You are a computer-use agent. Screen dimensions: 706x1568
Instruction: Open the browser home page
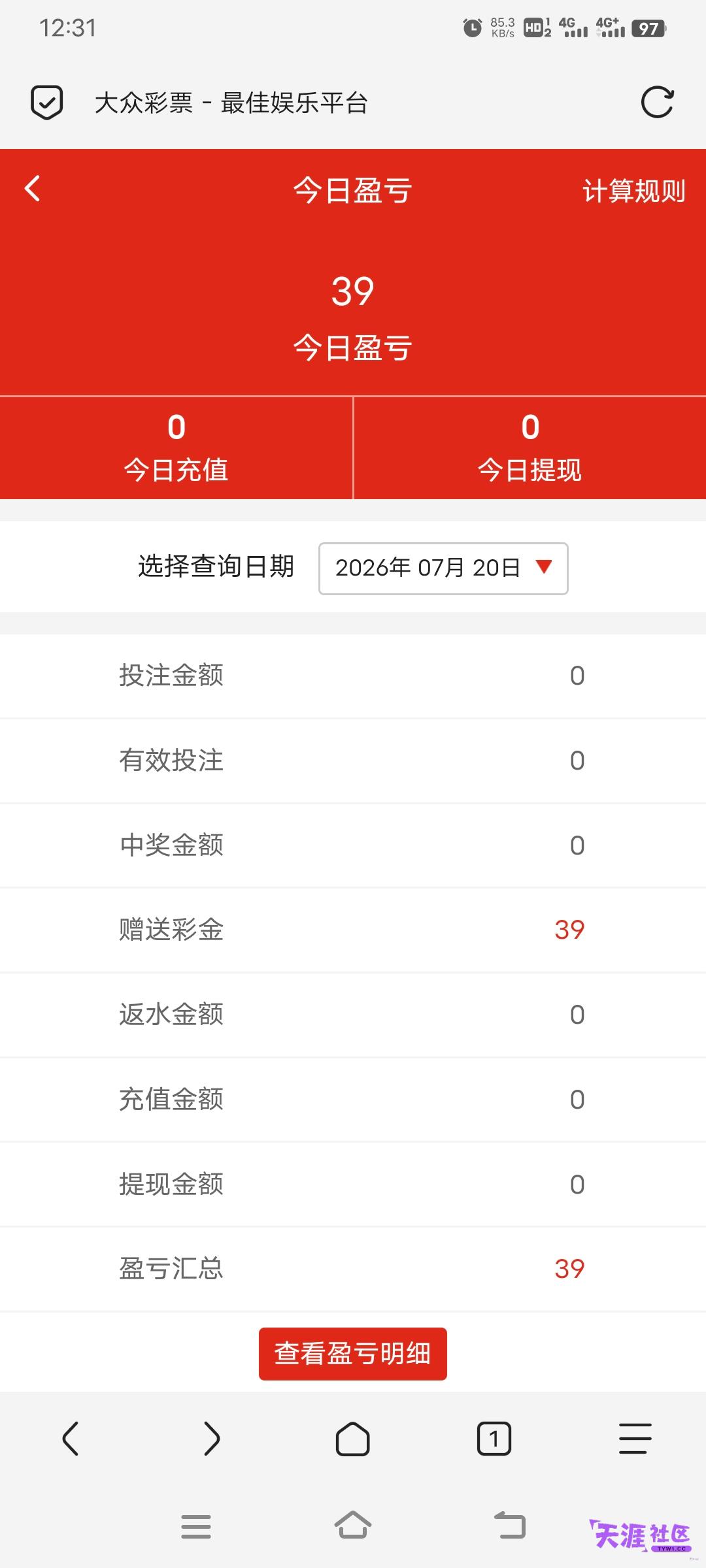coord(353,1439)
